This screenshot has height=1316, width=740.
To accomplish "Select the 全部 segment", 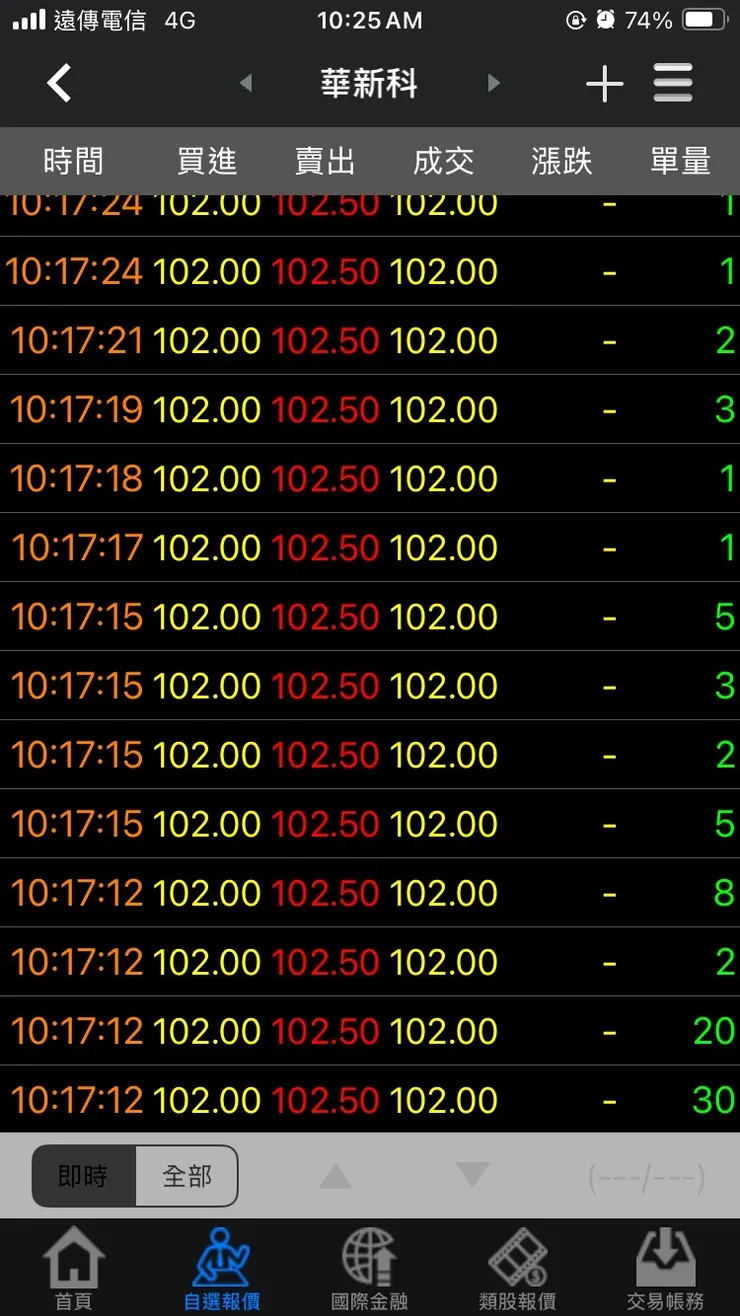I will 187,1176.
